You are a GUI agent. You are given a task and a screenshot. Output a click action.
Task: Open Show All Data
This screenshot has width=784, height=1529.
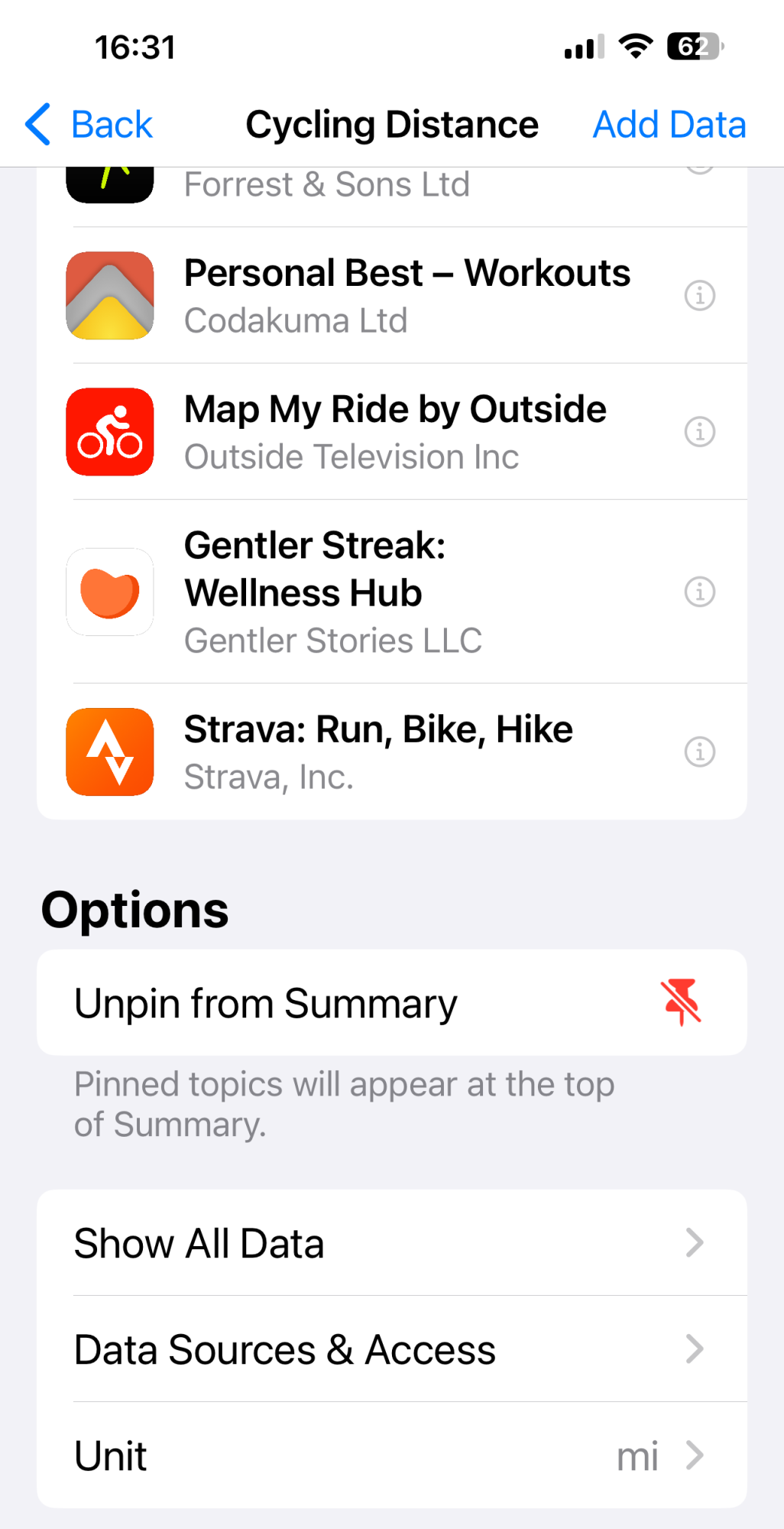point(391,1243)
